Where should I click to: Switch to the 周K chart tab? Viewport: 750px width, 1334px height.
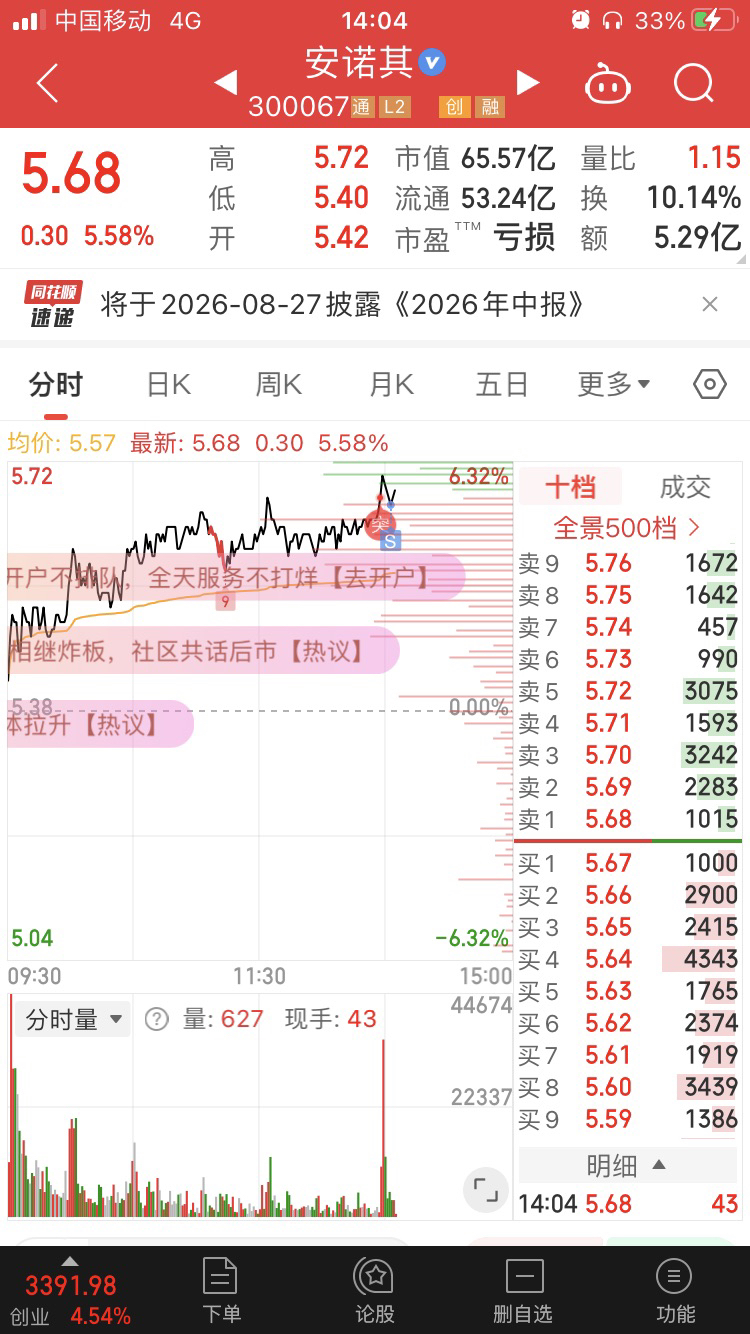tap(279, 384)
